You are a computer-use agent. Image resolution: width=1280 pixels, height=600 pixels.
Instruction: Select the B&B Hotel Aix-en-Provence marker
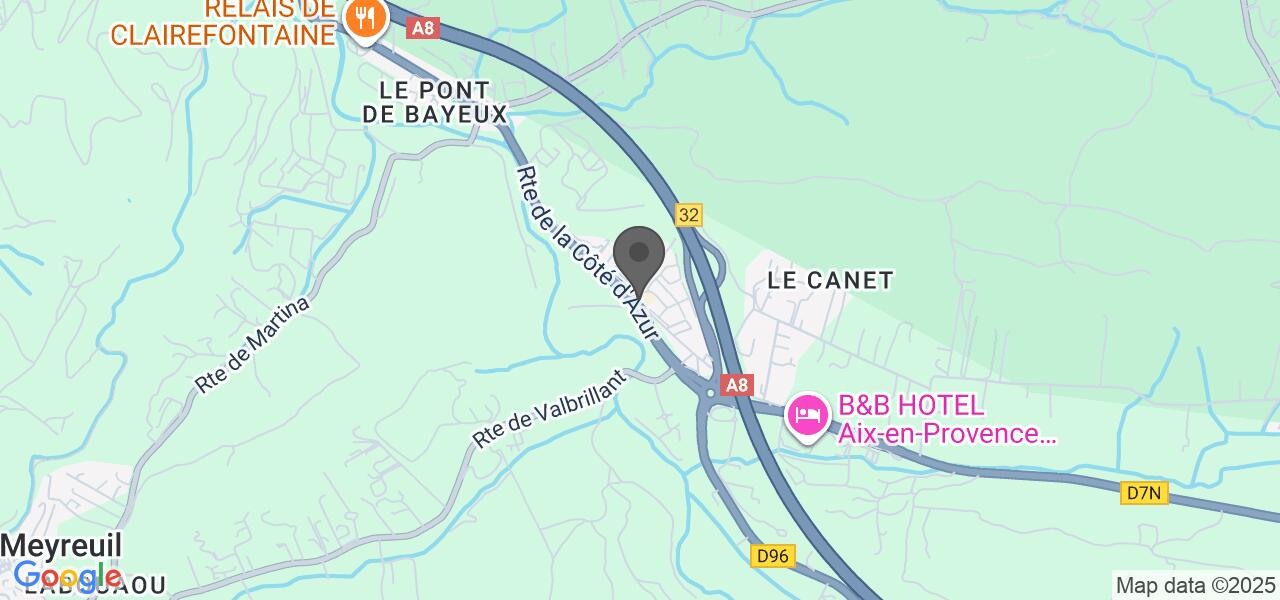808,414
